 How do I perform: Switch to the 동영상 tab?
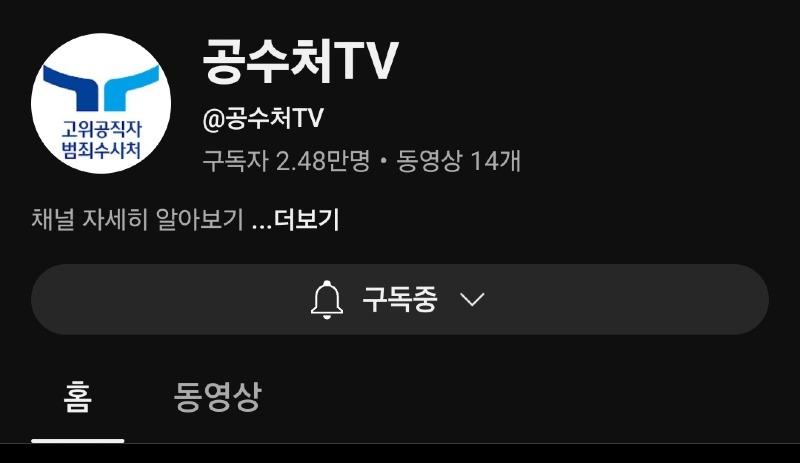[217, 397]
